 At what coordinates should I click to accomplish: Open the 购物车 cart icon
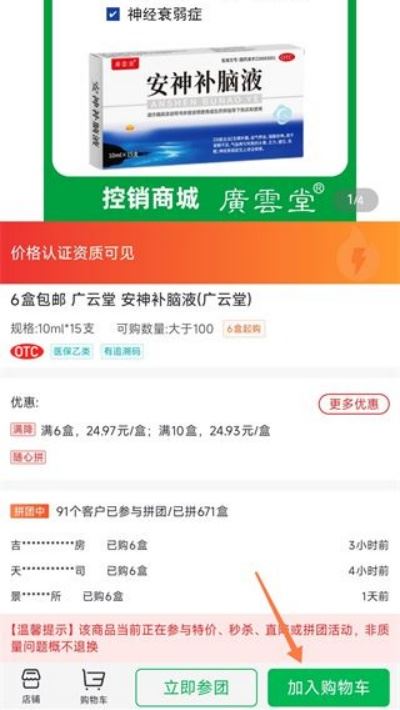coord(93,686)
